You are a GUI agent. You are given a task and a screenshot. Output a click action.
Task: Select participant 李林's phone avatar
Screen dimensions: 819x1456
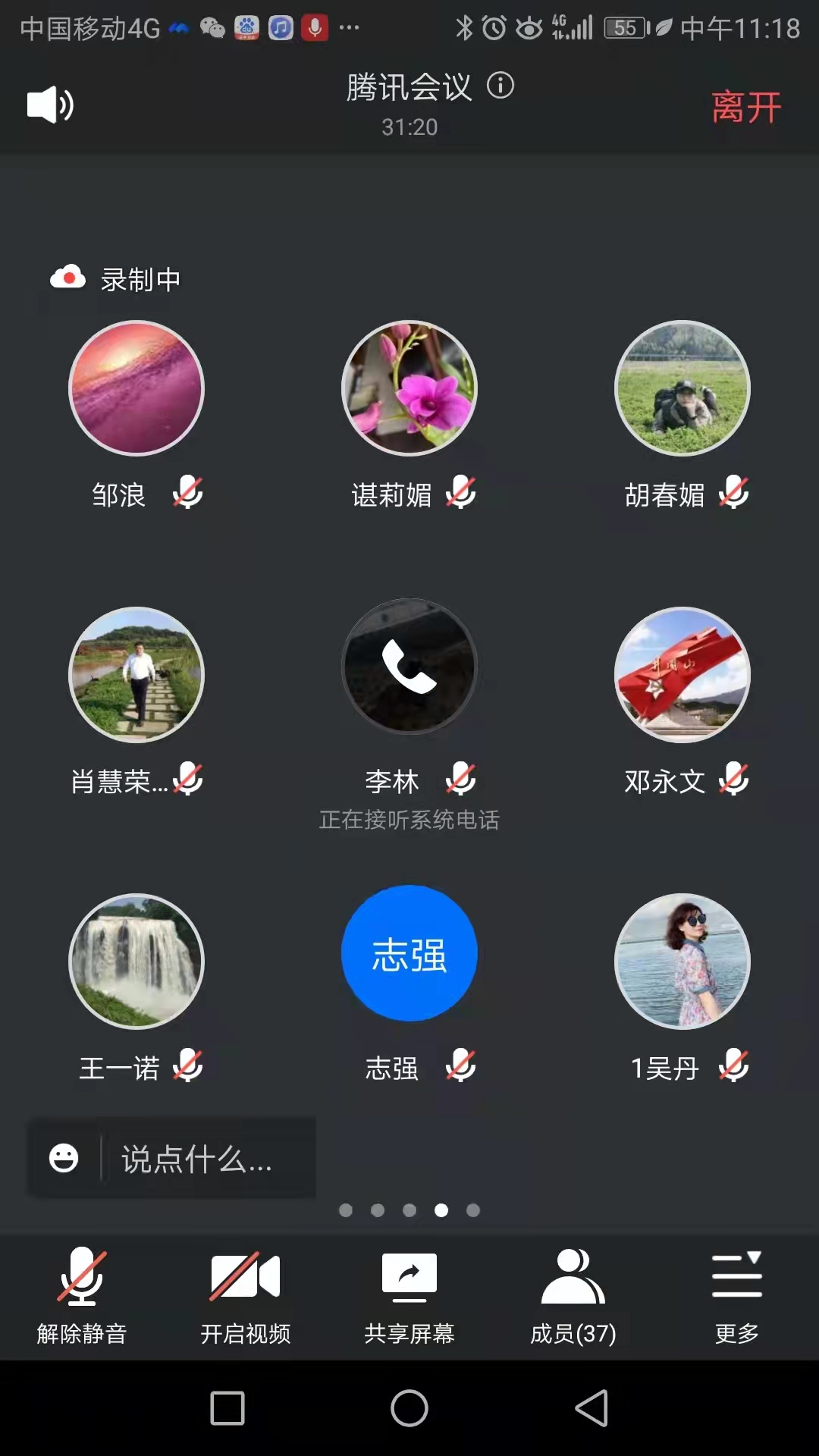409,667
